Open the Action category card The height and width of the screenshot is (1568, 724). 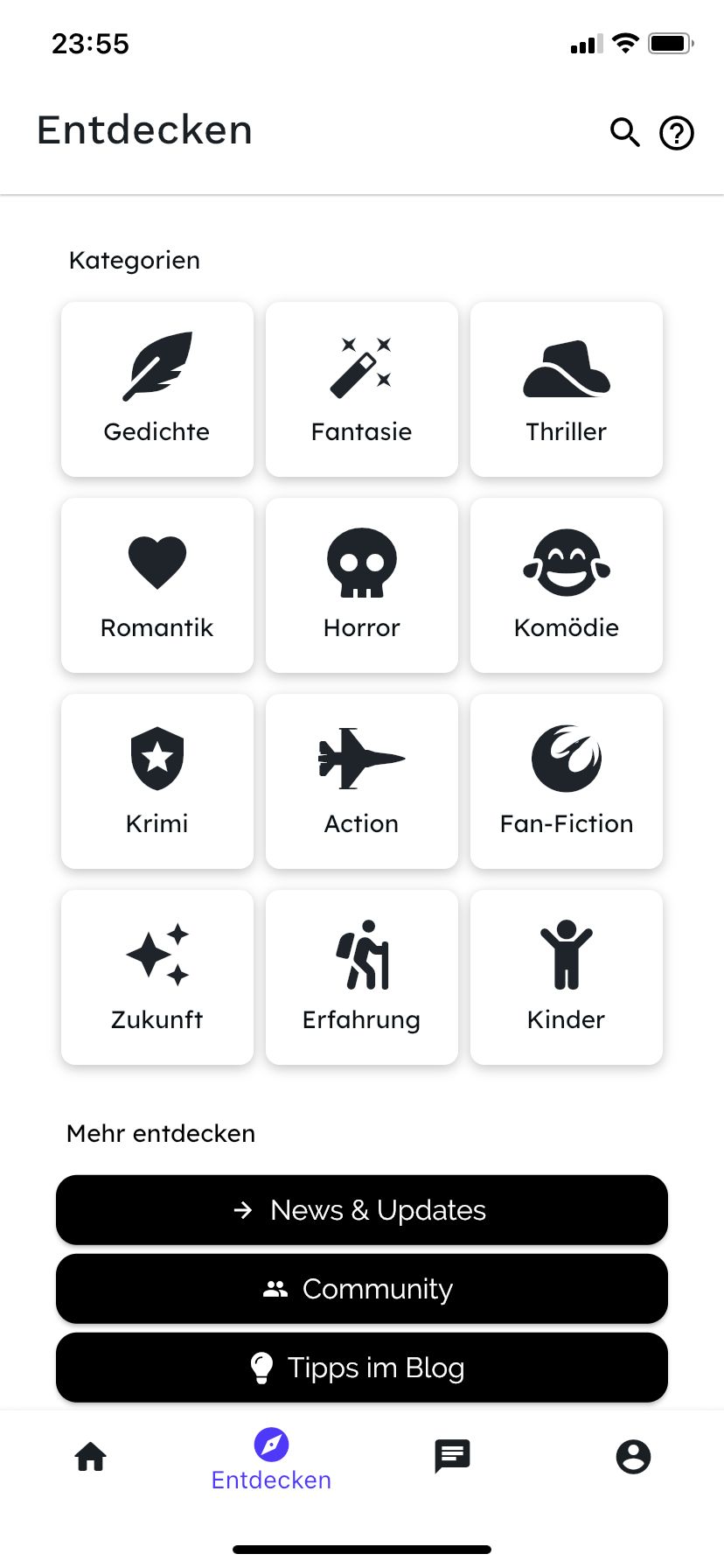[362, 781]
